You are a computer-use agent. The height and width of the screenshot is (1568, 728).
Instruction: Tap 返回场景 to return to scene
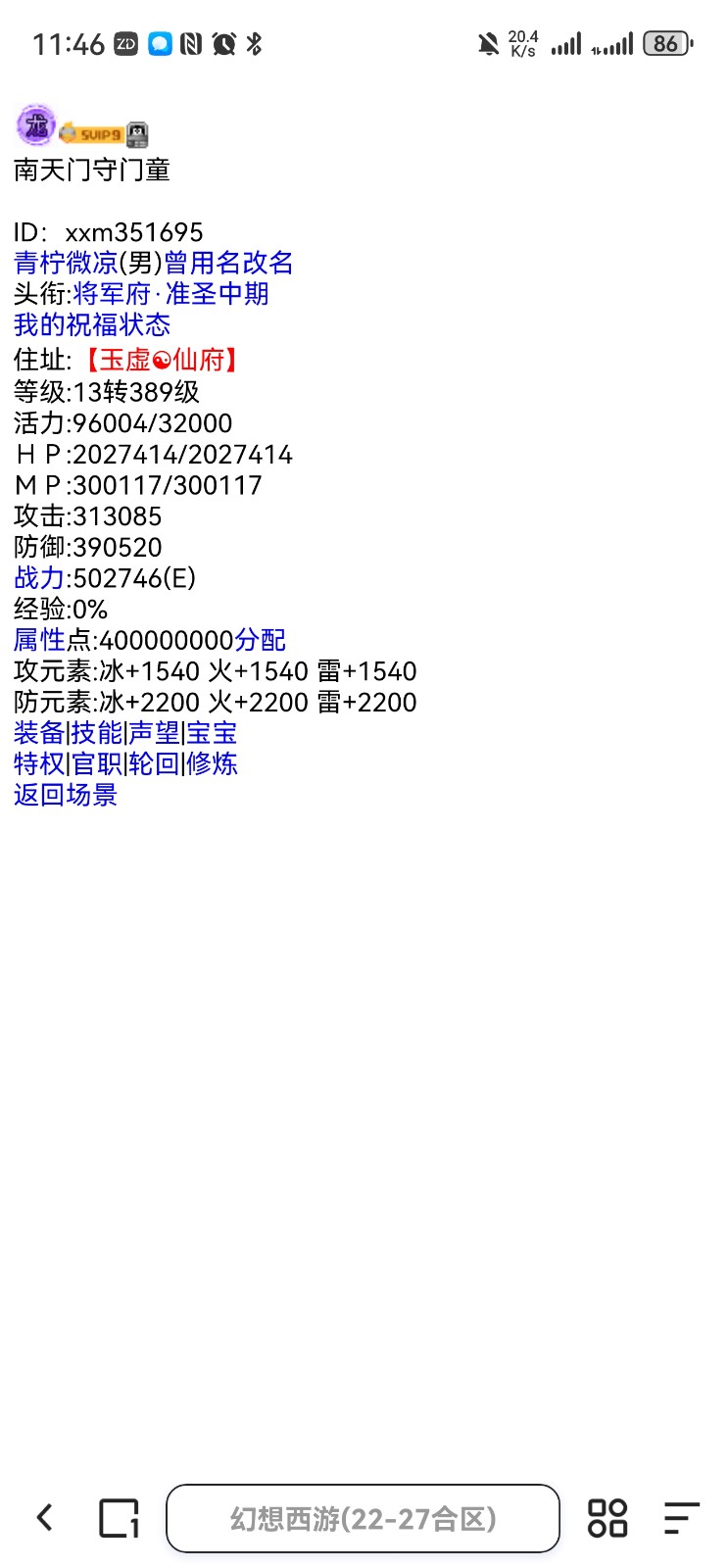tap(66, 795)
